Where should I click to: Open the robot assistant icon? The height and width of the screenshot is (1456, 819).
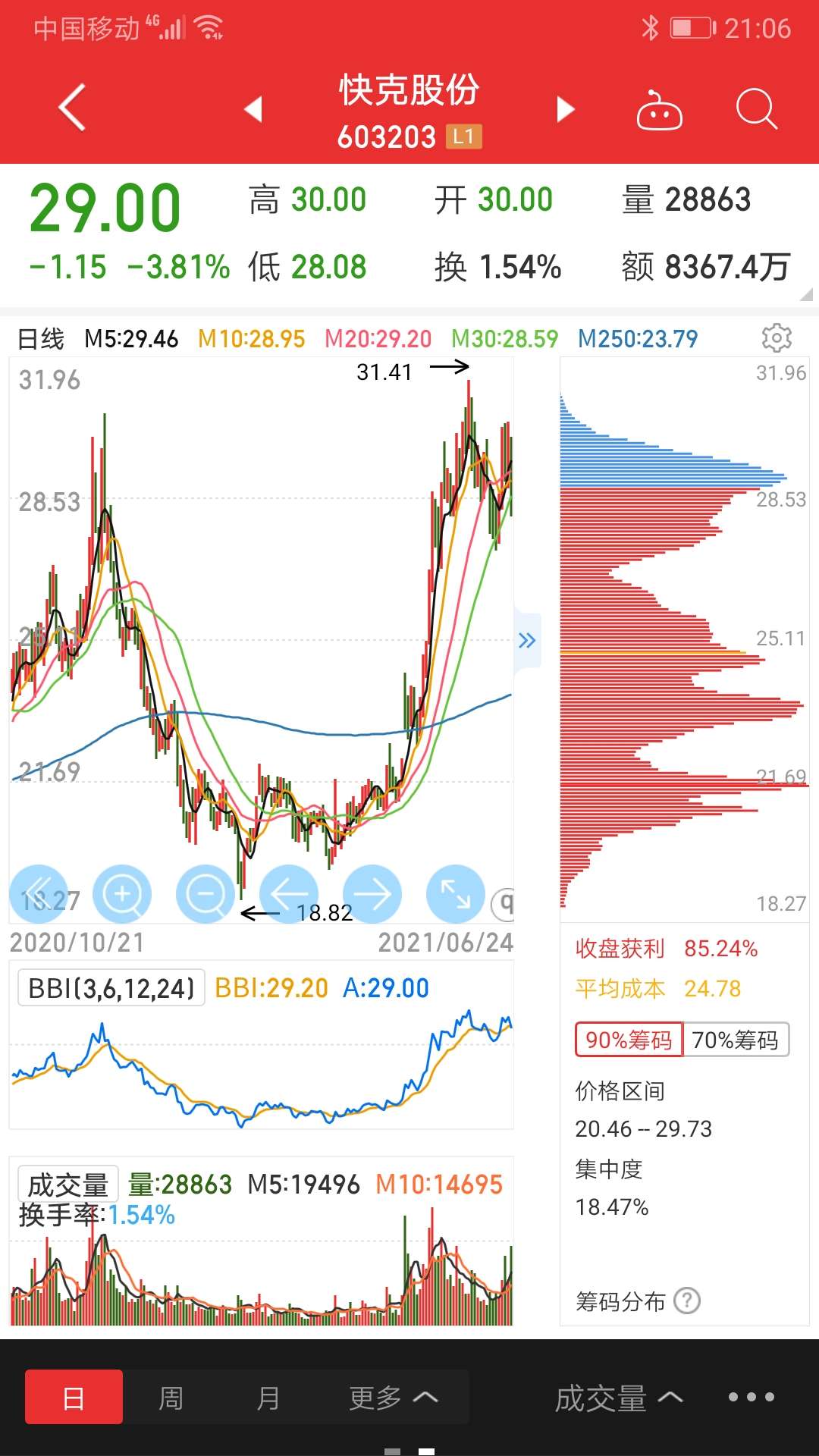tap(659, 111)
